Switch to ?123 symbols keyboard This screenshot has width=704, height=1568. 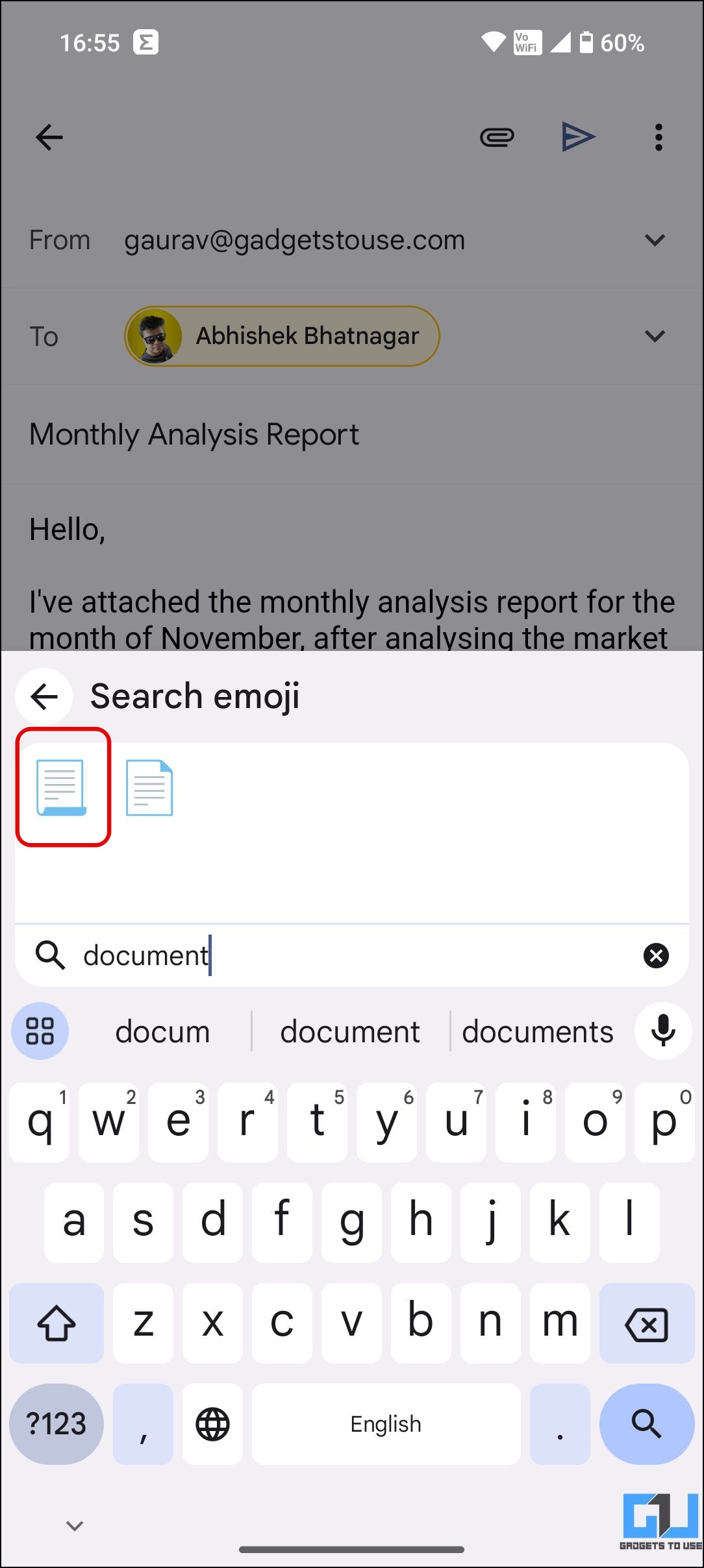56,1424
